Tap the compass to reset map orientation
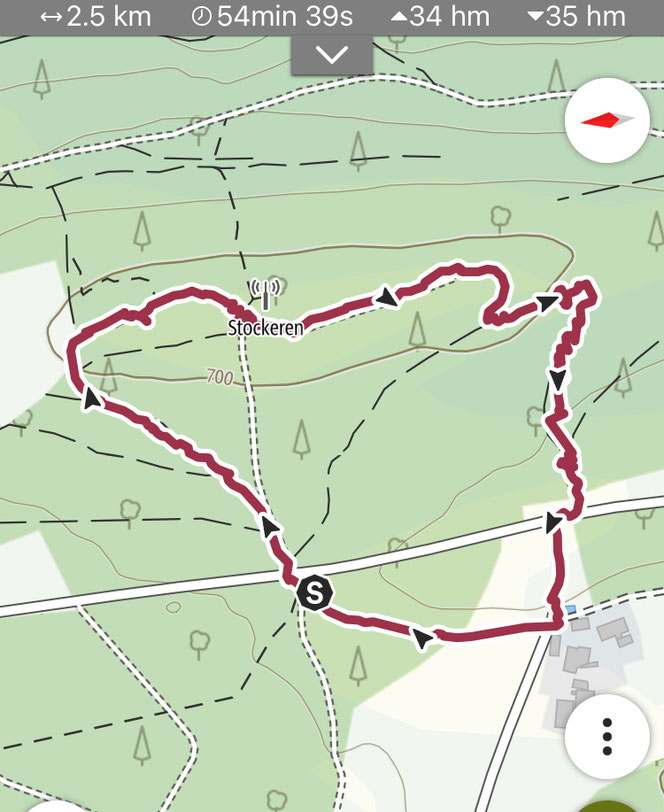The width and height of the screenshot is (664, 812). tap(607, 122)
